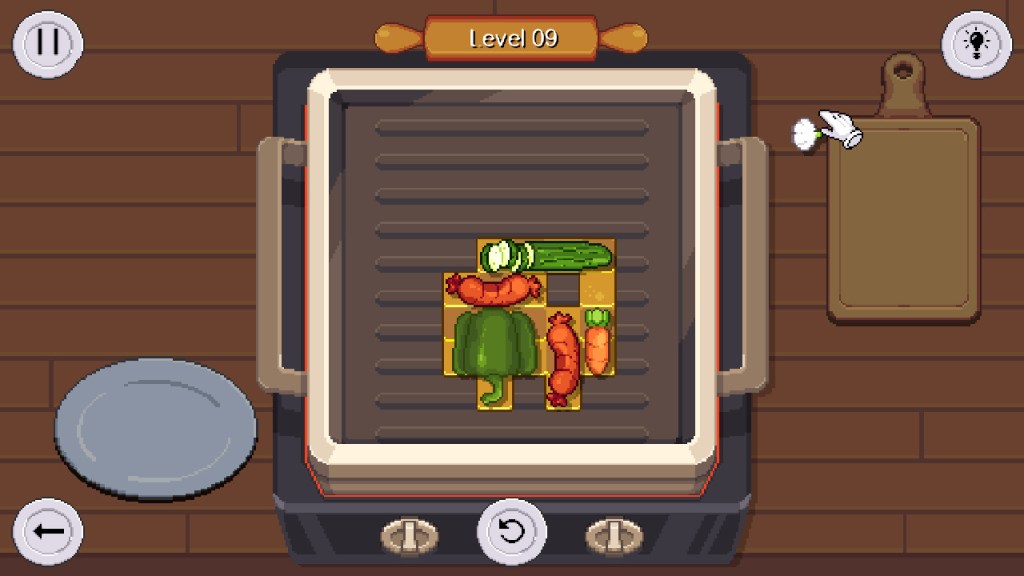Get a hint with the lightbulb
The image size is (1024, 576).
point(974,43)
